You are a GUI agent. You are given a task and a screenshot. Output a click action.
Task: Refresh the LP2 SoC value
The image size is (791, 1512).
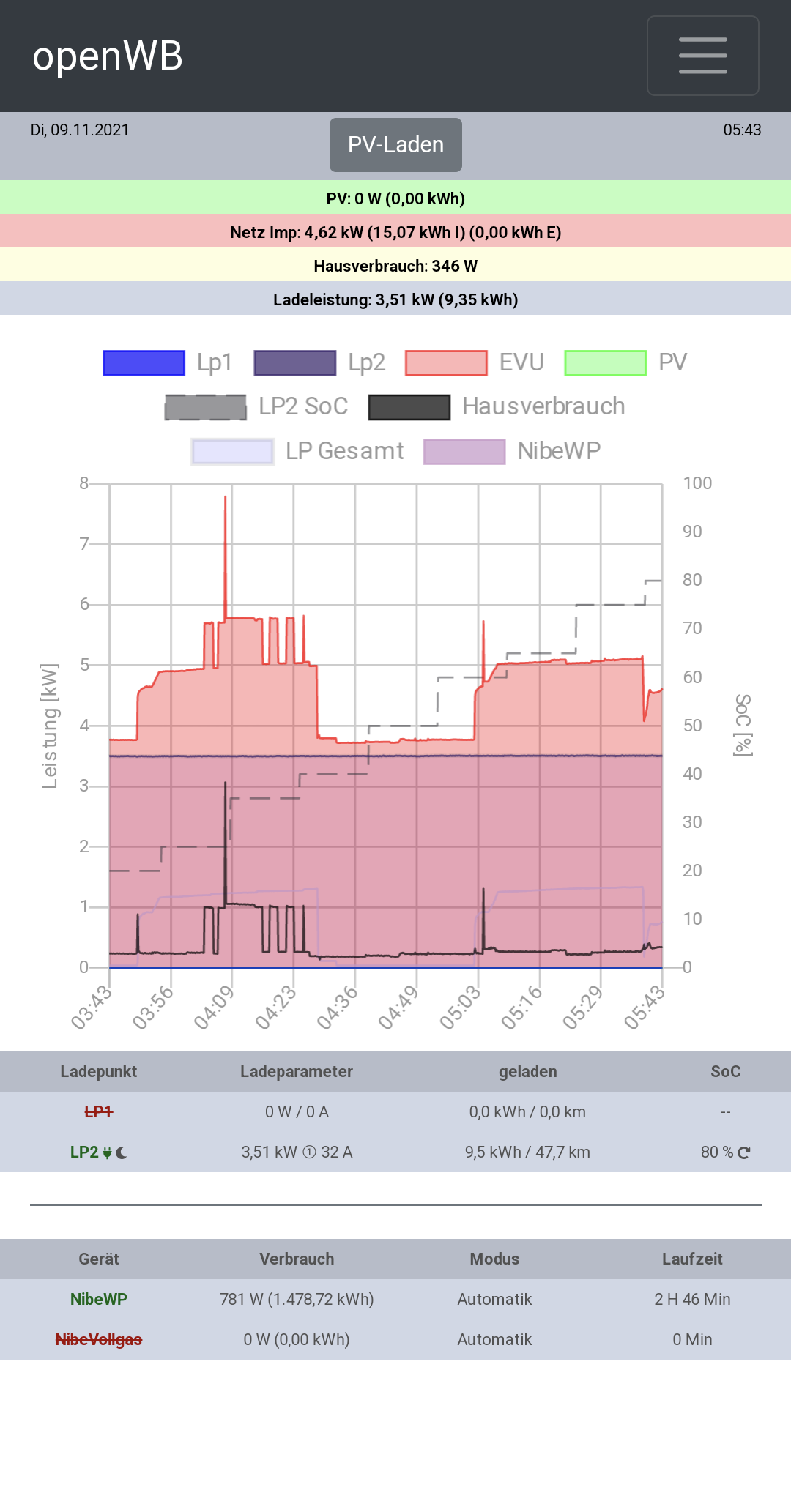coord(743,1152)
